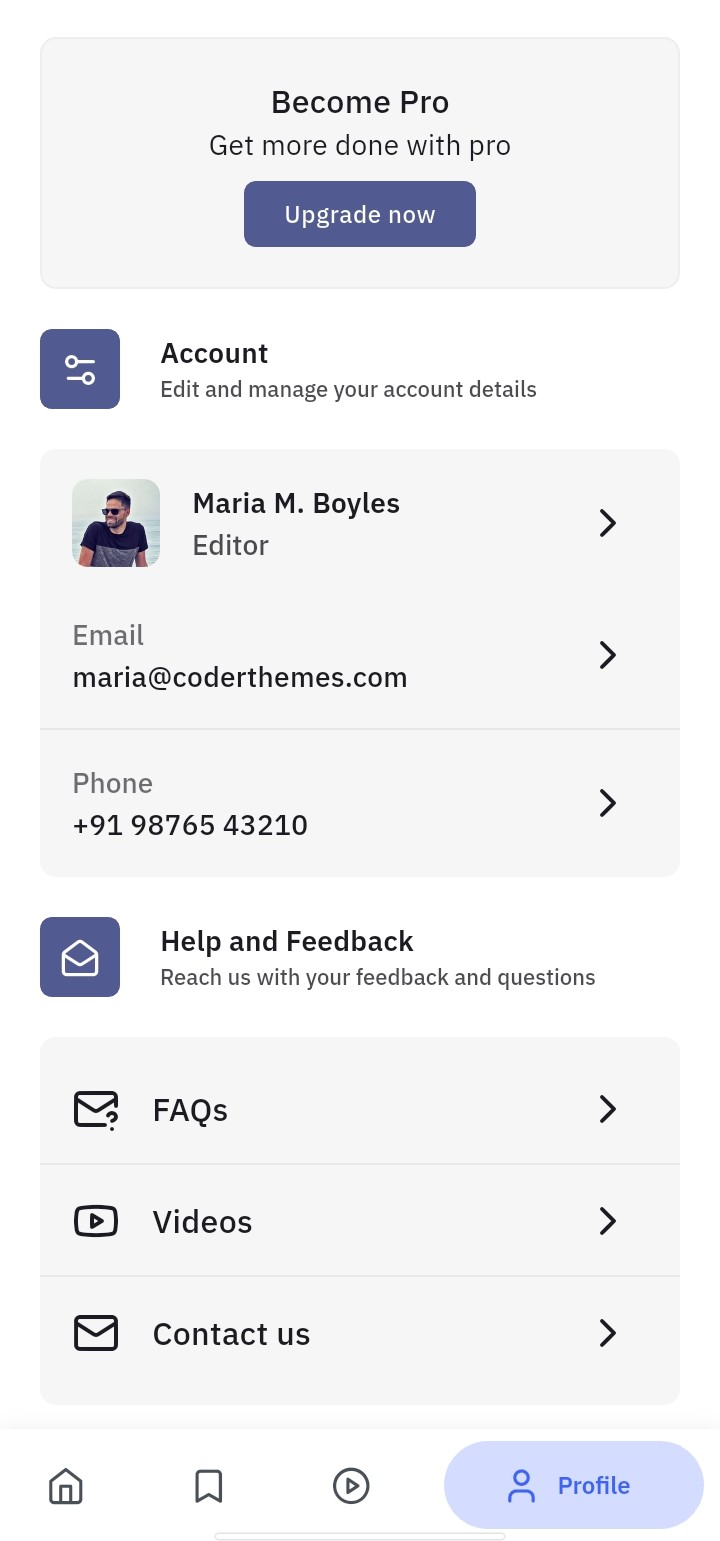Tap the Upgrade now button
This screenshot has width=720, height=1541.
click(x=359, y=214)
